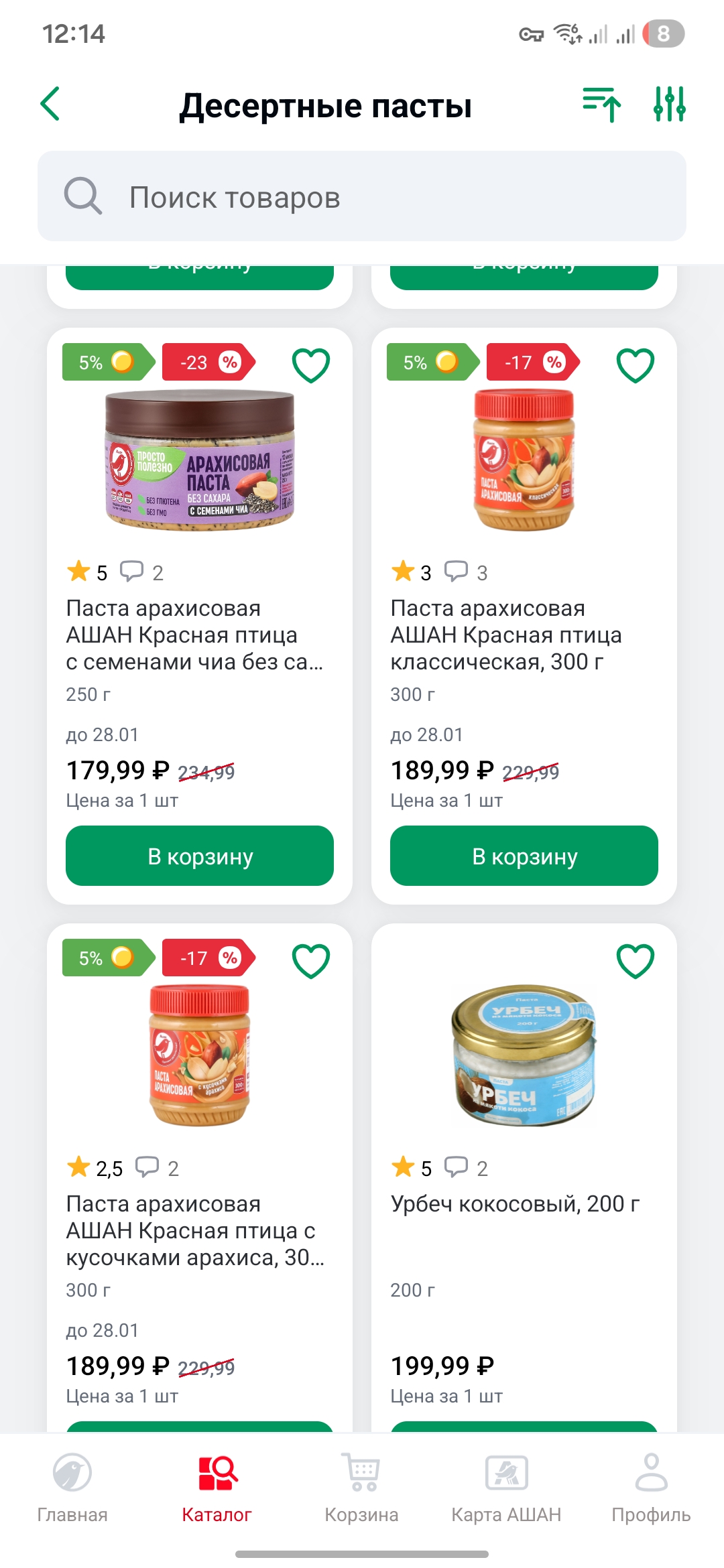Add chia seed peanut paste to favorites
The width and height of the screenshot is (724, 1568).
click(x=311, y=365)
